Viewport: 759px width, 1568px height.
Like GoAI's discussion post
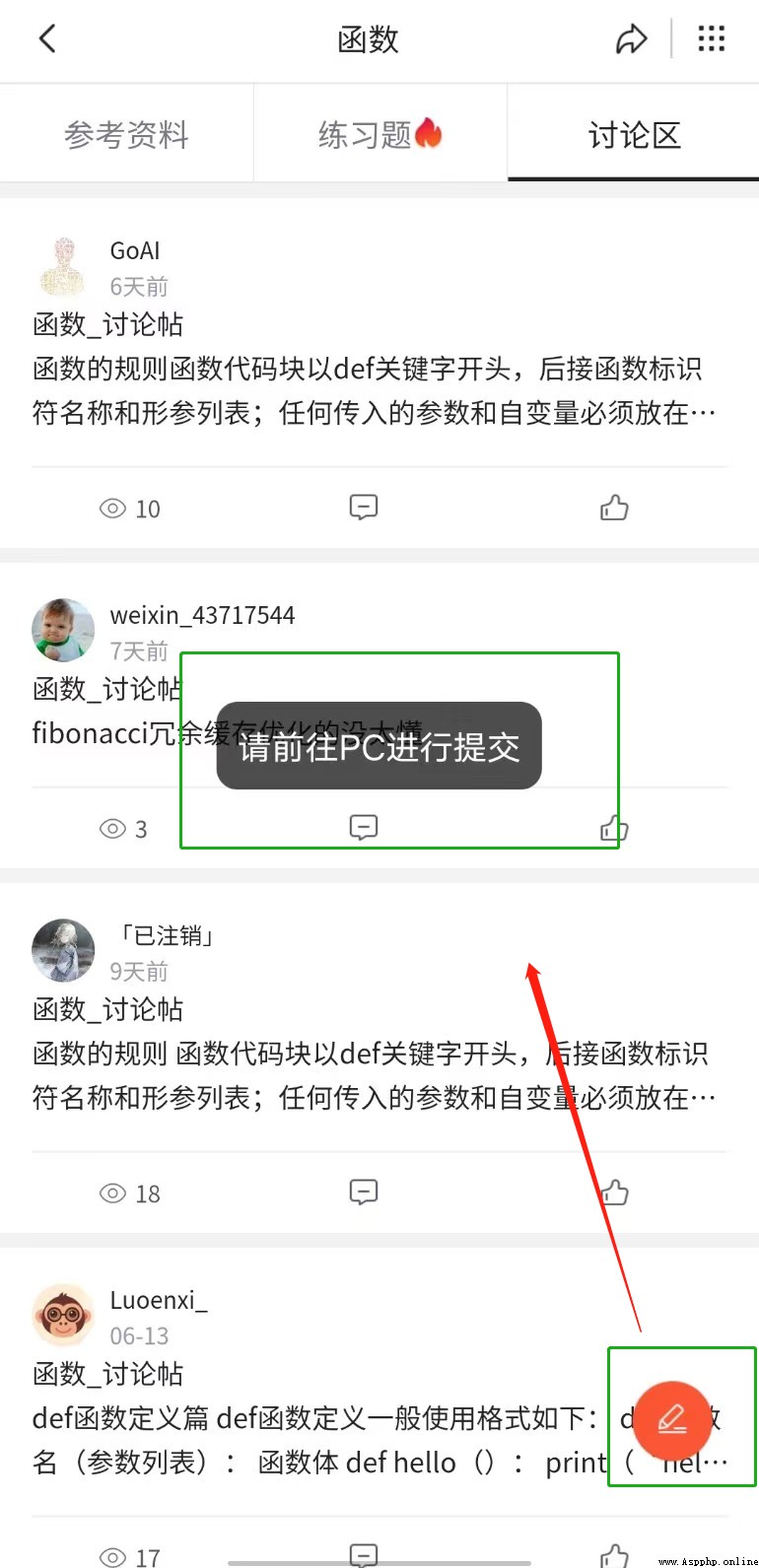tap(614, 508)
